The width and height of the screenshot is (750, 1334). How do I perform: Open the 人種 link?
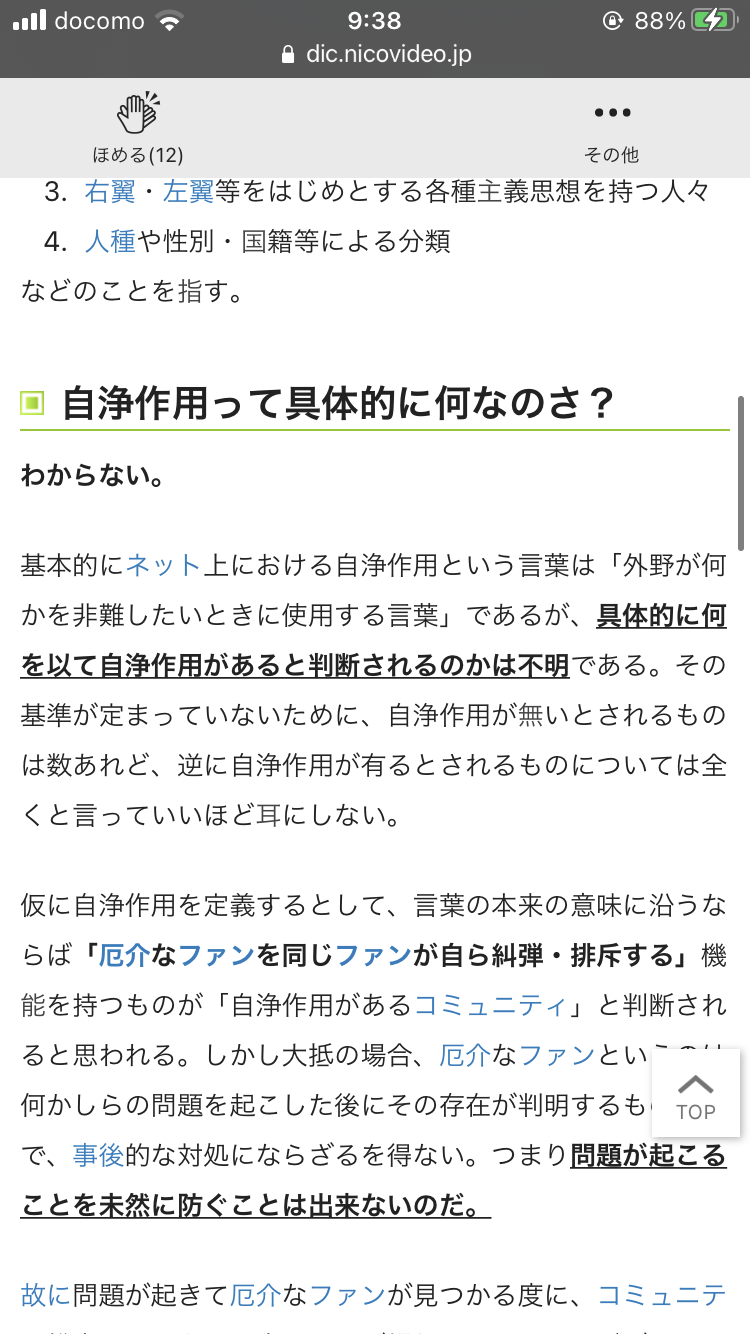point(110,241)
